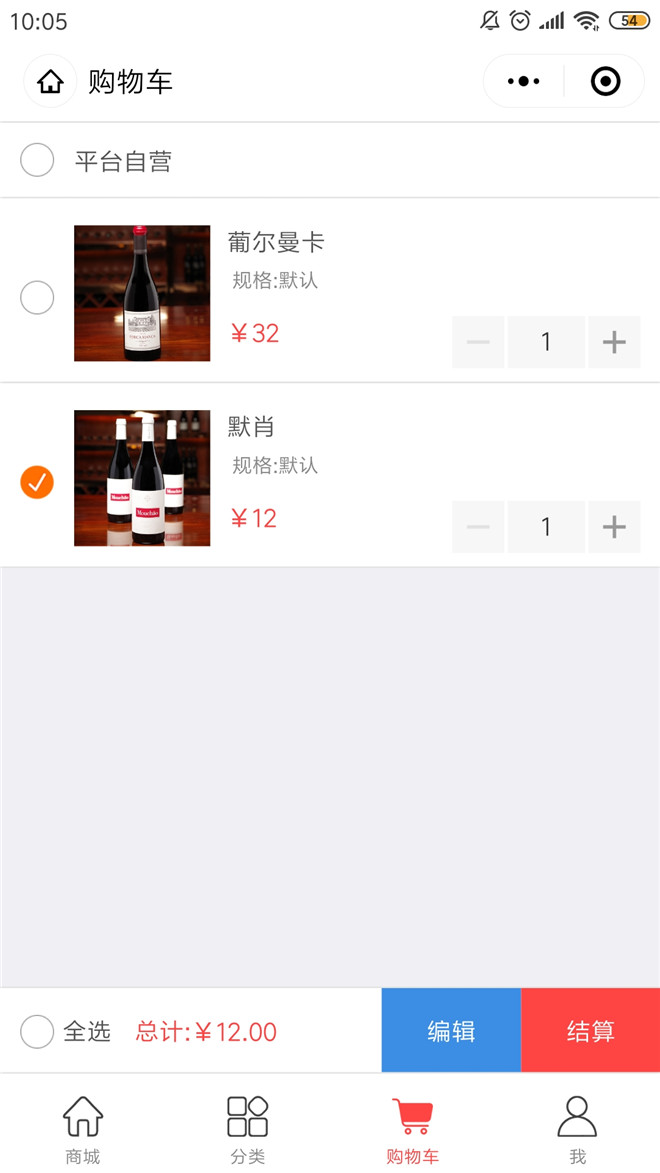
Task: Reduce 默肖 quantity with minus button
Action: pyautogui.click(x=478, y=527)
